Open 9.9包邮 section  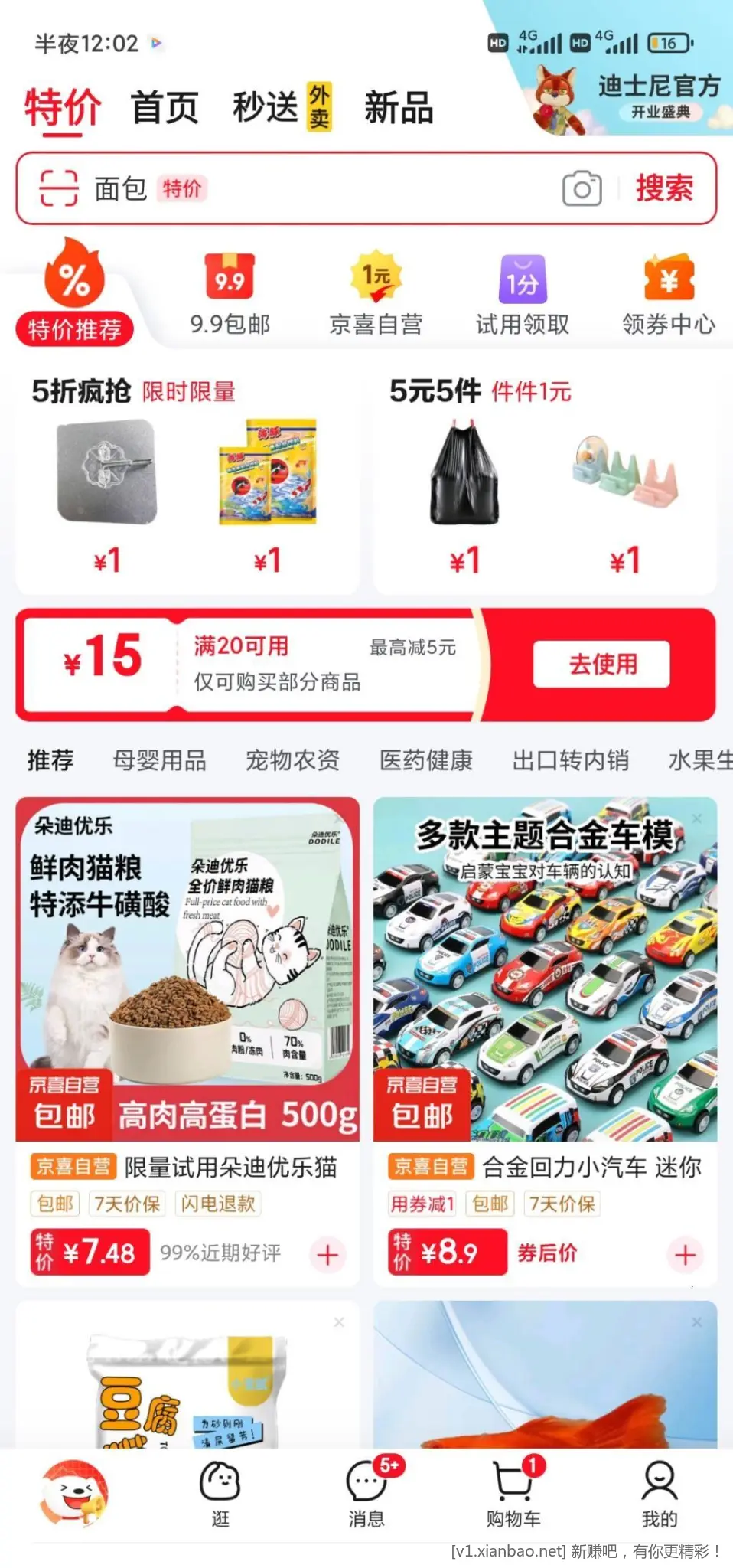point(230,296)
